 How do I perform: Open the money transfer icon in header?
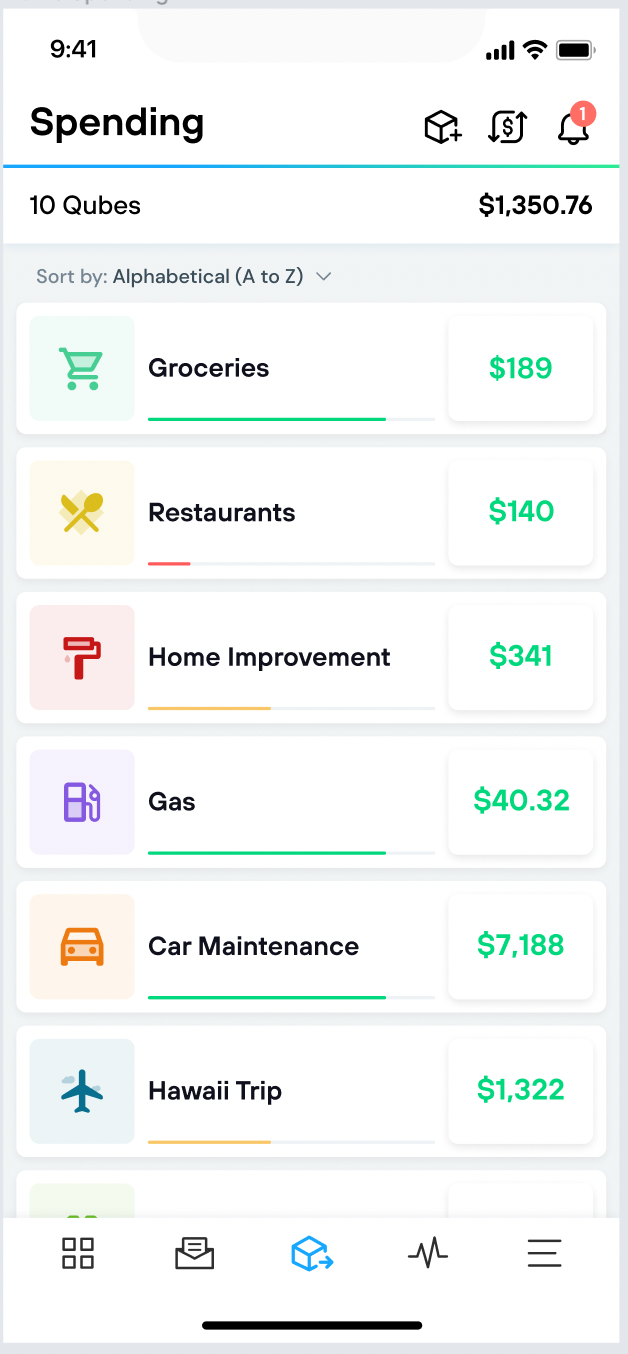(508, 127)
